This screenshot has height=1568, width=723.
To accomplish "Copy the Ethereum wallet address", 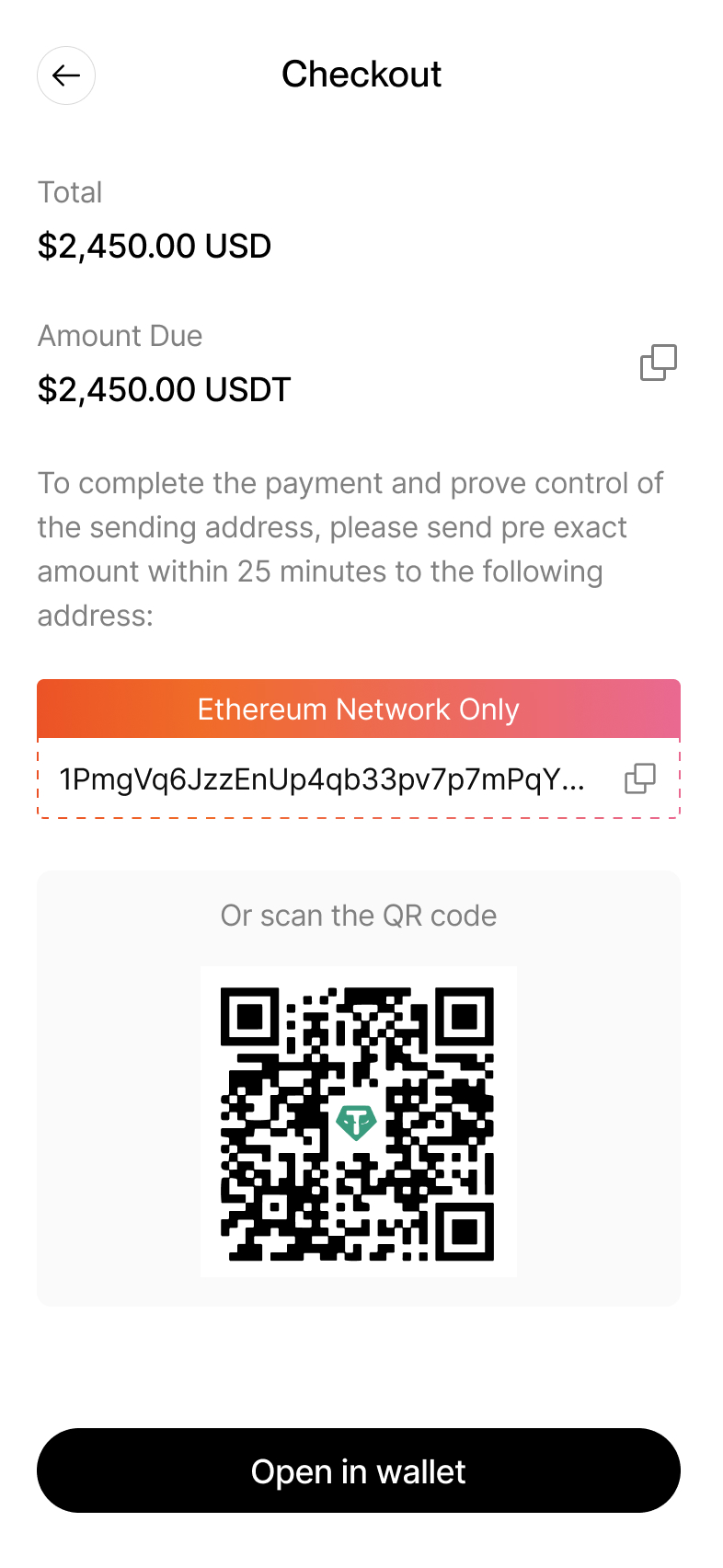I will tap(639, 778).
